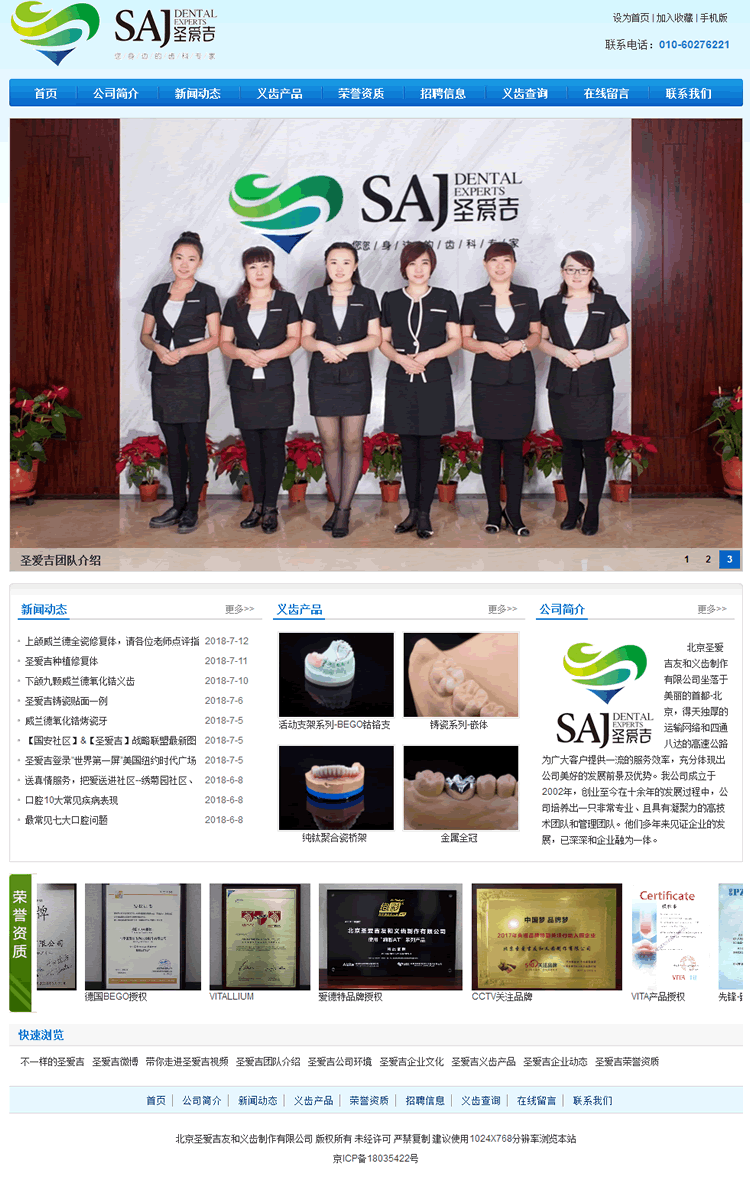Select slide 2 on the banner pager

(708, 560)
